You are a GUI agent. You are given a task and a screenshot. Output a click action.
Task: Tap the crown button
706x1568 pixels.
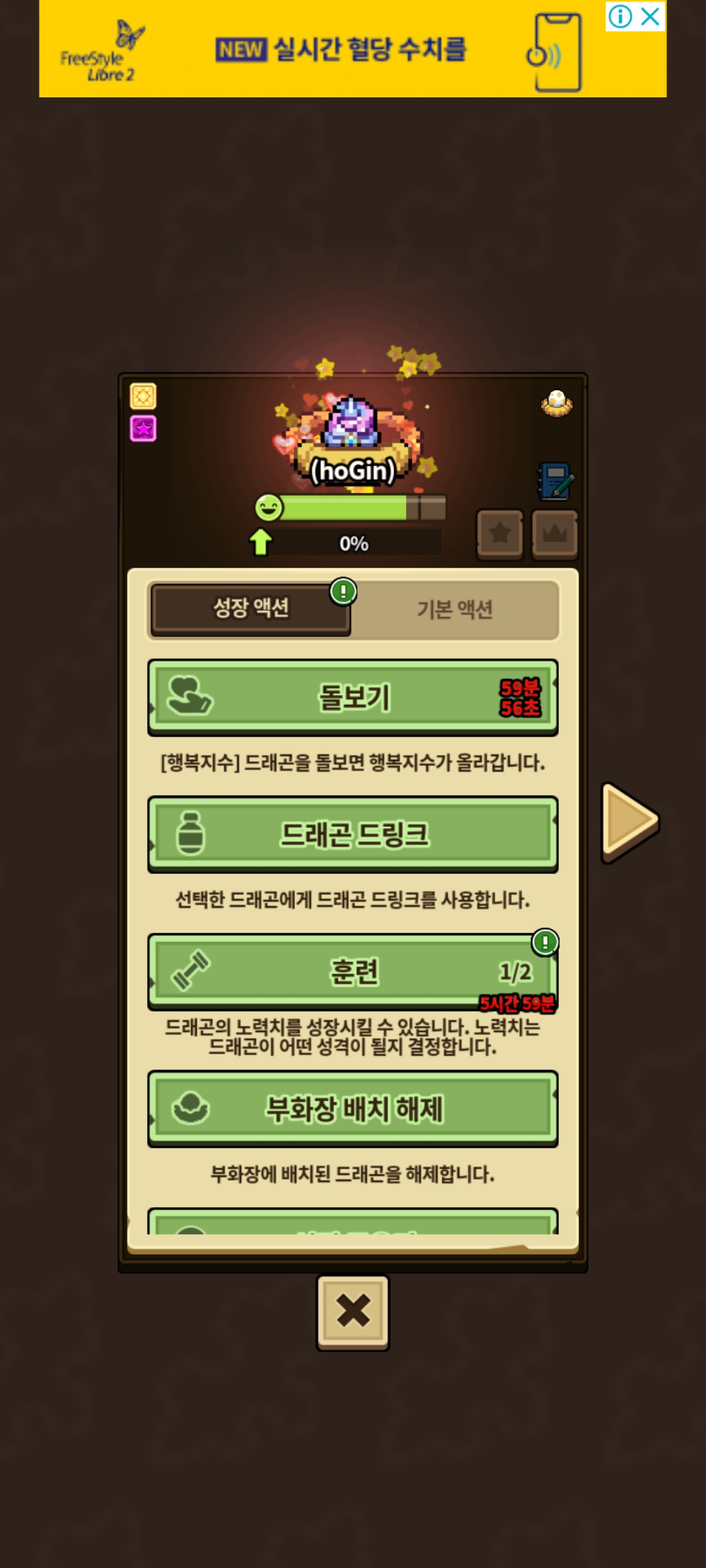[555, 534]
